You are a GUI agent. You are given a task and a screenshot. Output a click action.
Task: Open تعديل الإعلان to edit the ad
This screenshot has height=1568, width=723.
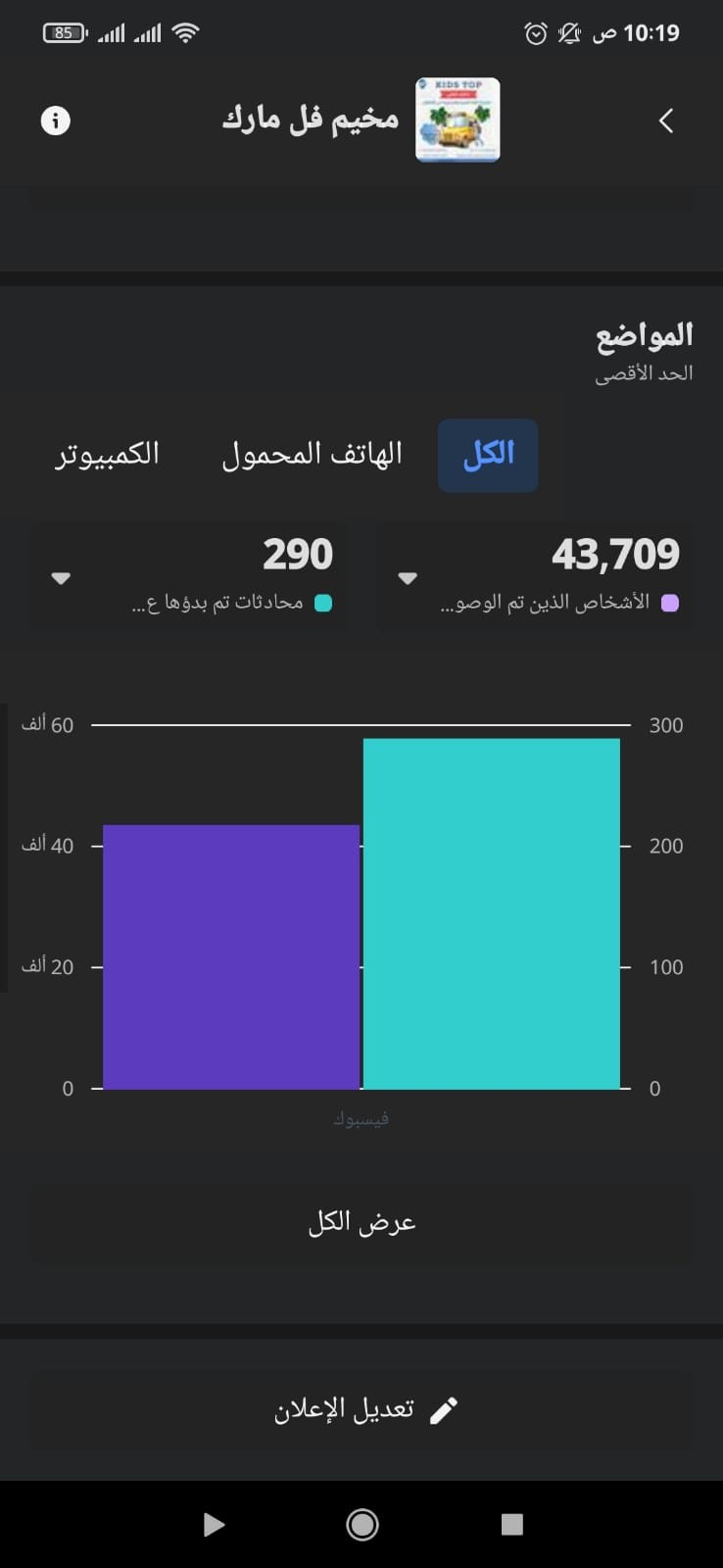coord(361,1410)
